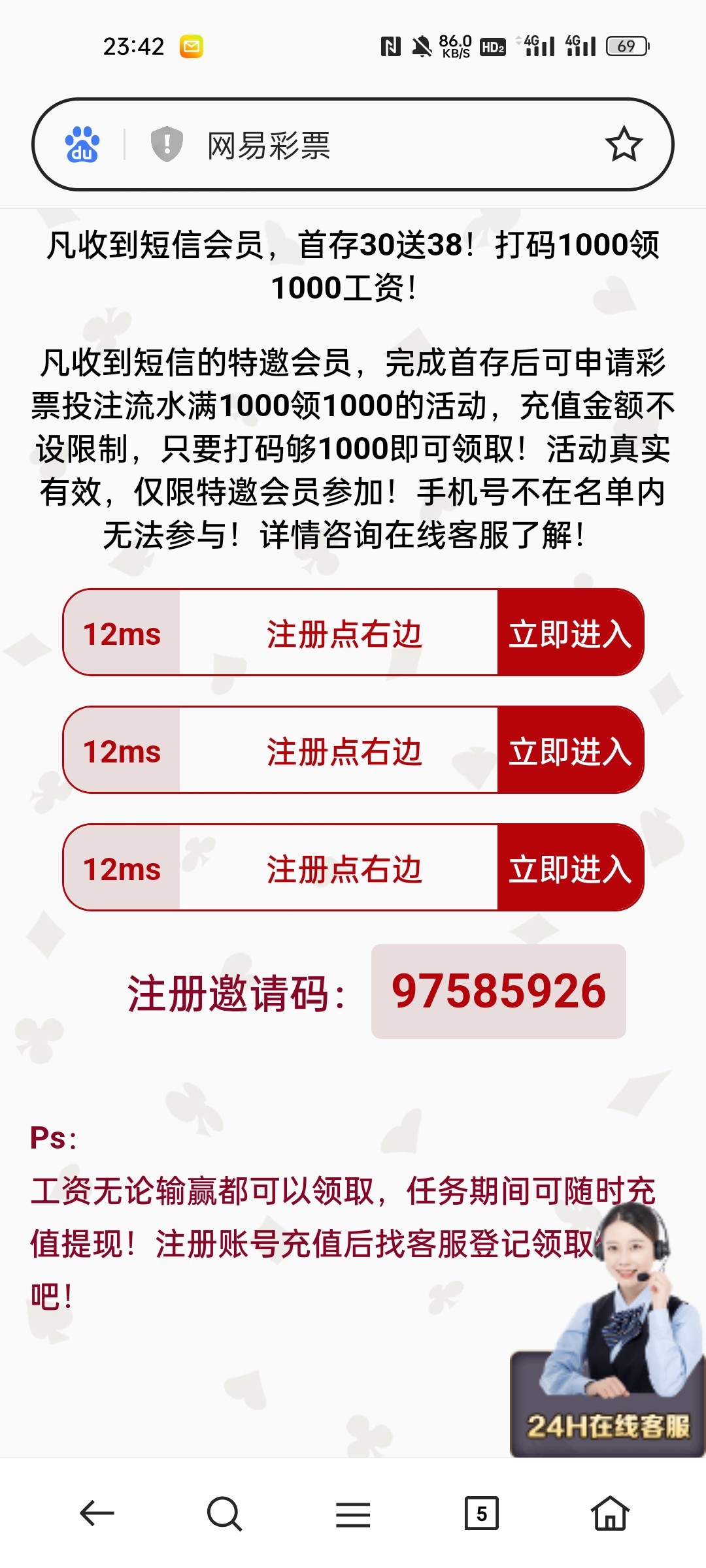Bookmark this page with the star

[624, 144]
